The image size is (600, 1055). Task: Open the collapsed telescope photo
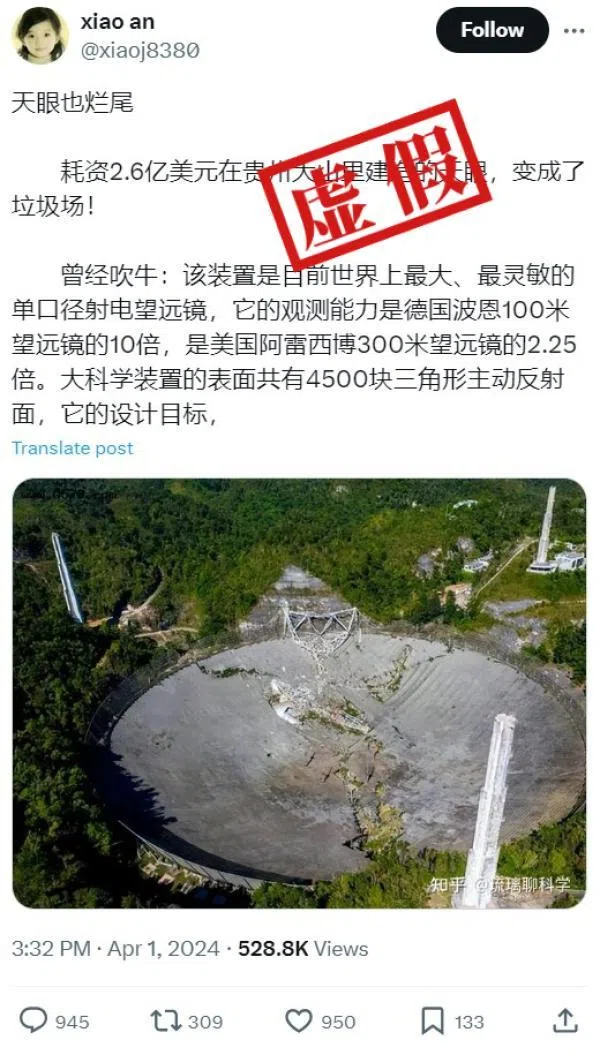pyautogui.click(x=299, y=693)
